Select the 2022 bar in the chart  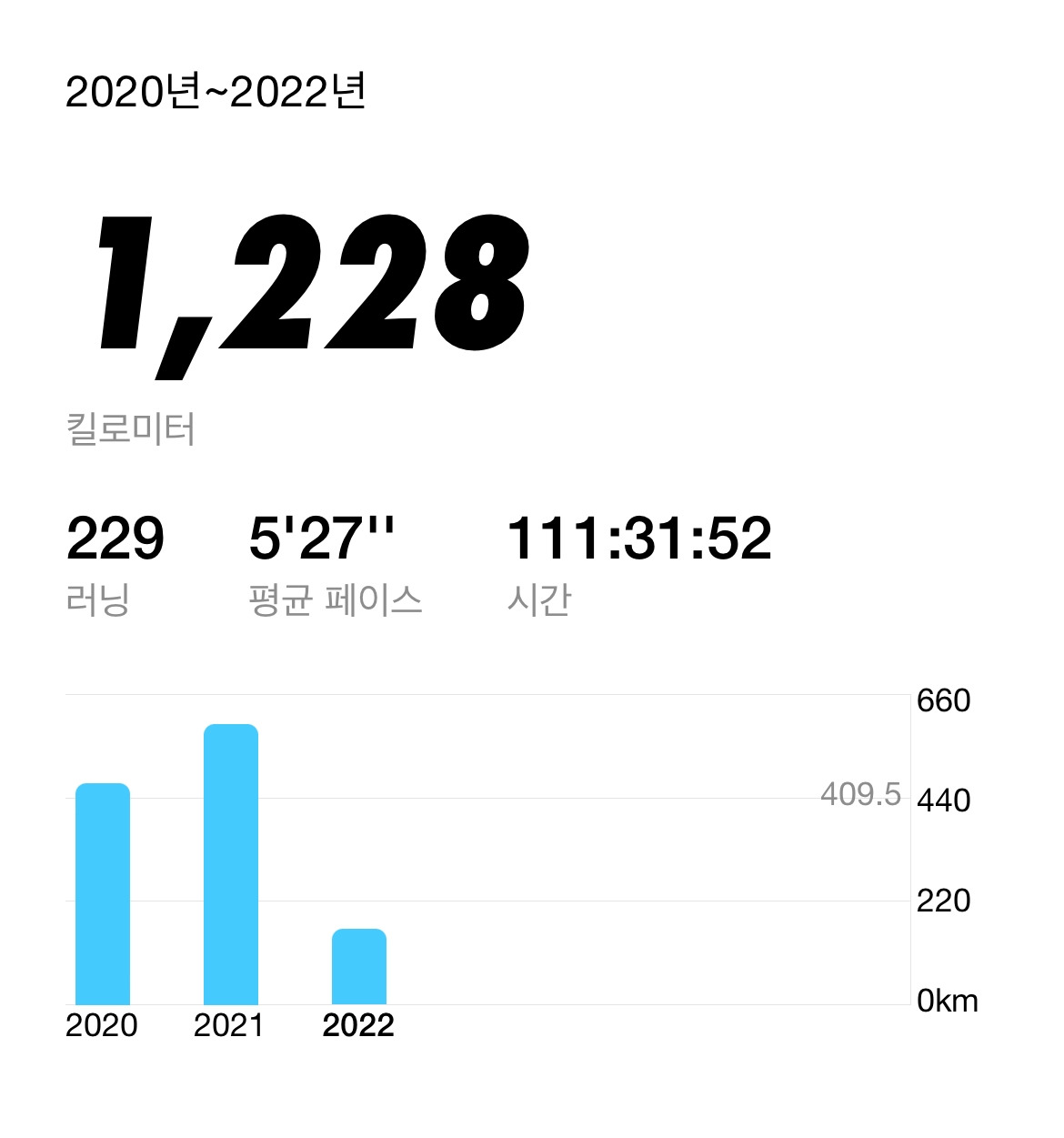(x=359, y=967)
